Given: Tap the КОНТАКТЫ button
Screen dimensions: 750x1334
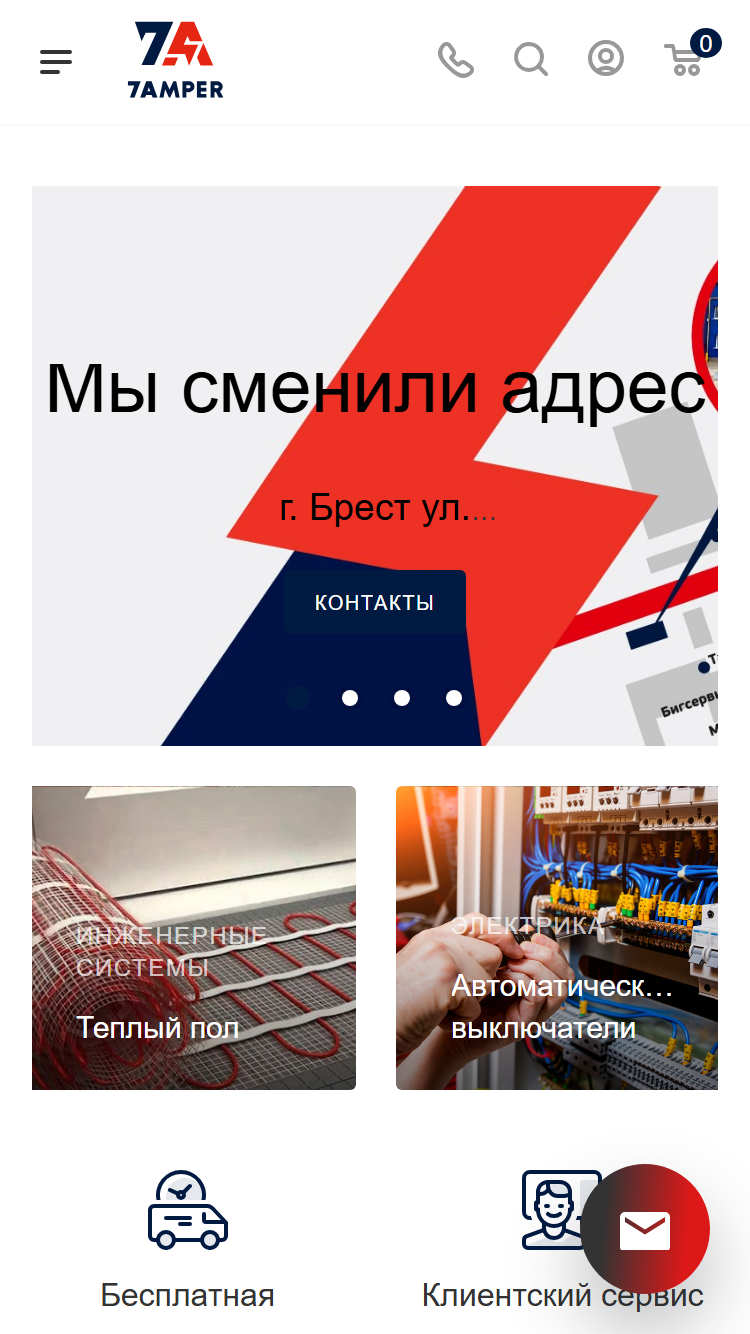Looking at the screenshot, I should [x=375, y=602].
